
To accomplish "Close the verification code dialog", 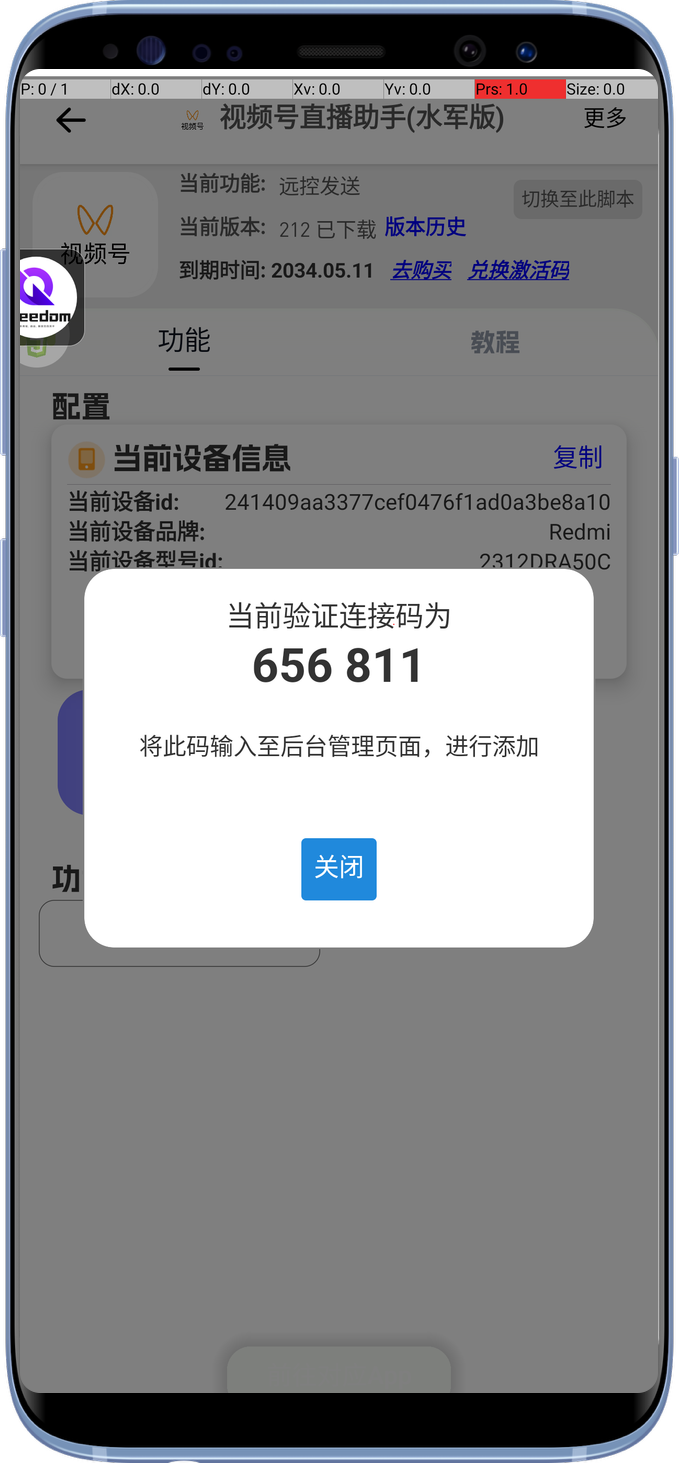I will coord(338,868).
